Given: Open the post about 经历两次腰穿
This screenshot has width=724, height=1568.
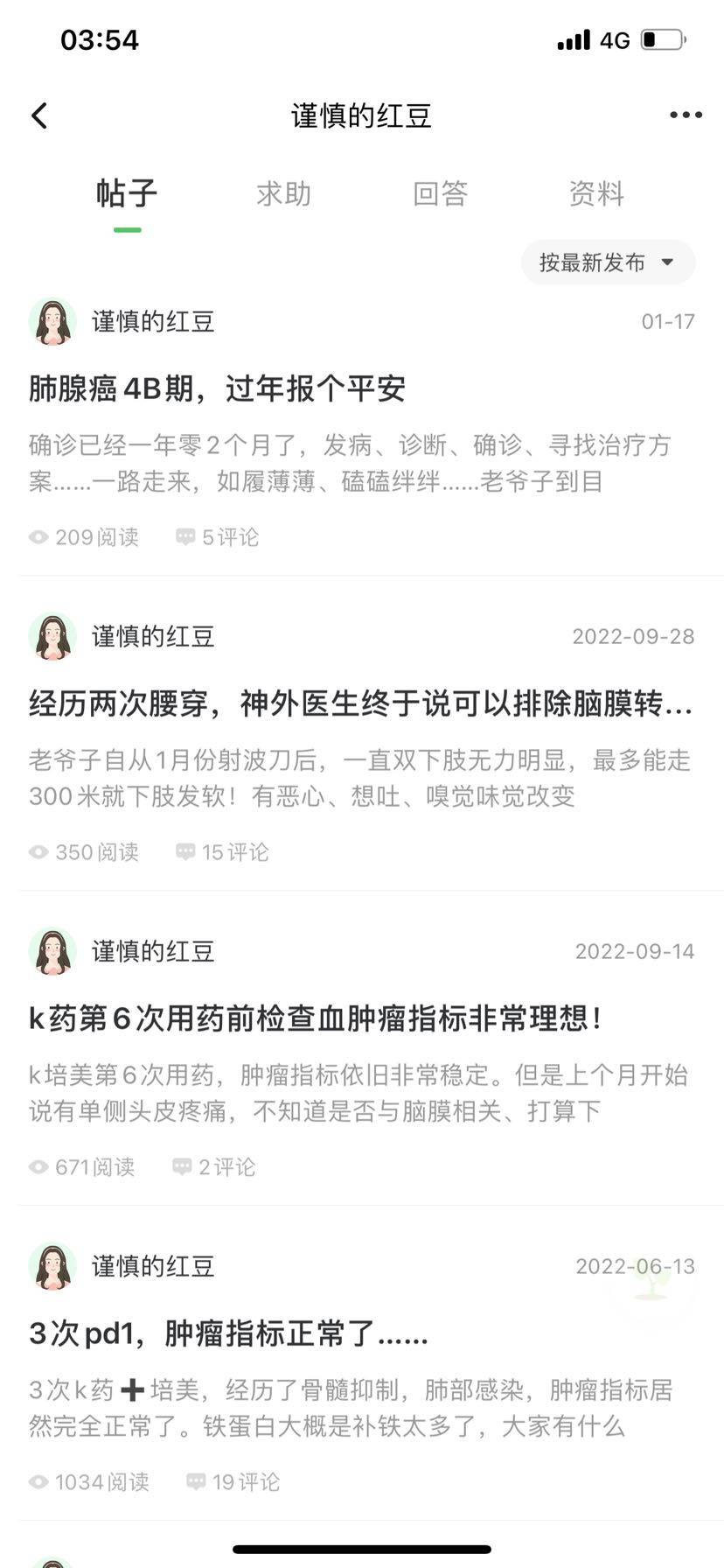Looking at the screenshot, I should pyautogui.click(x=360, y=703).
